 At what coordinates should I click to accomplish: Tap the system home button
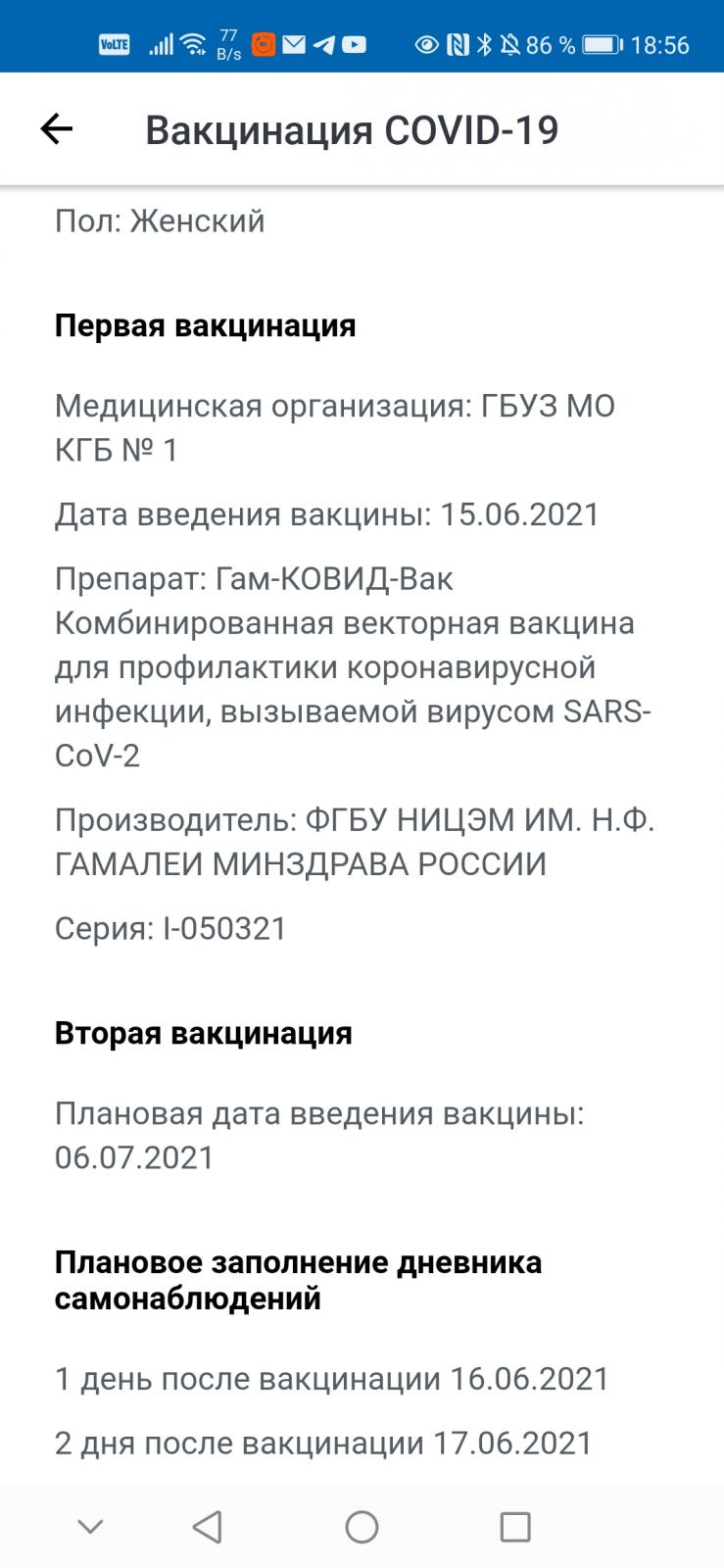click(x=362, y=1526)
